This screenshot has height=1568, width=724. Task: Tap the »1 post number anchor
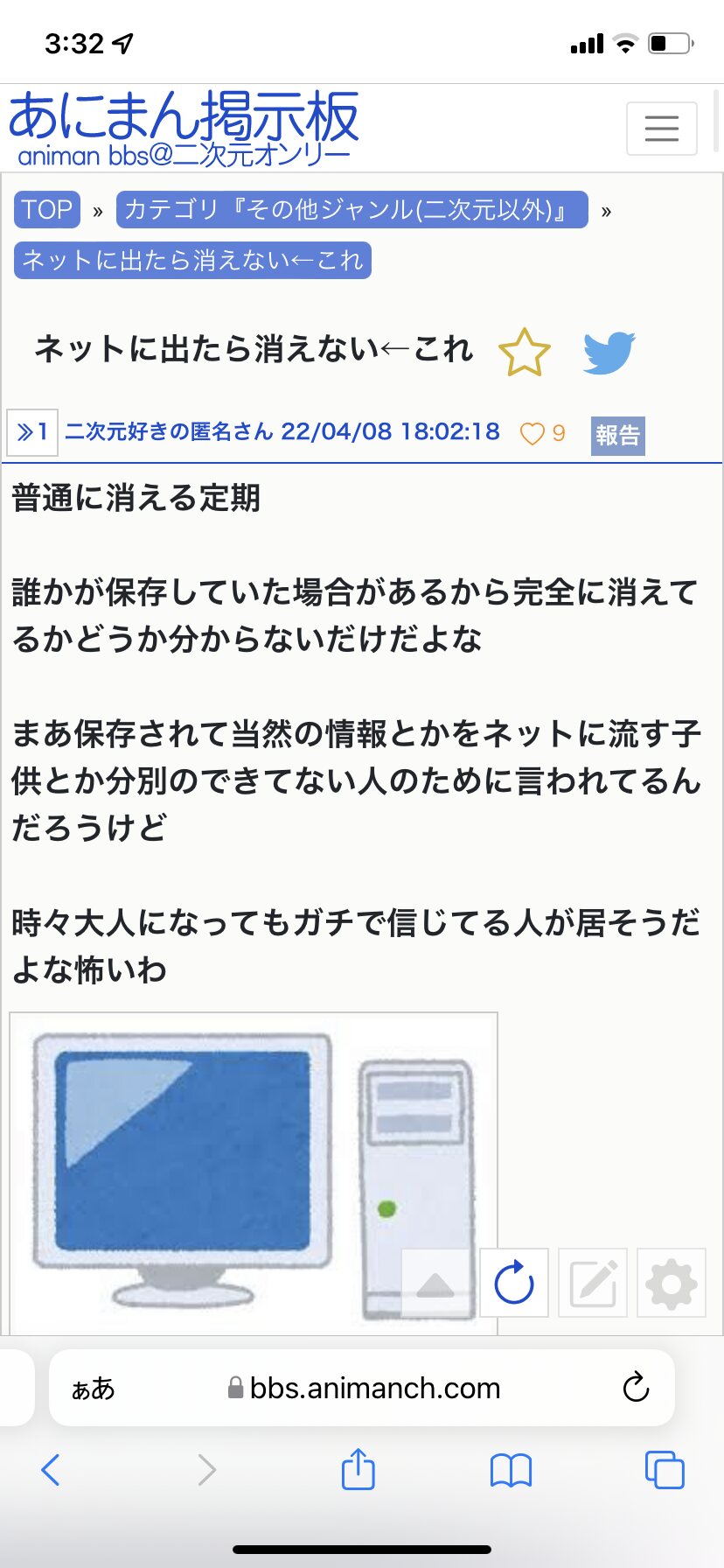(32, 432)
